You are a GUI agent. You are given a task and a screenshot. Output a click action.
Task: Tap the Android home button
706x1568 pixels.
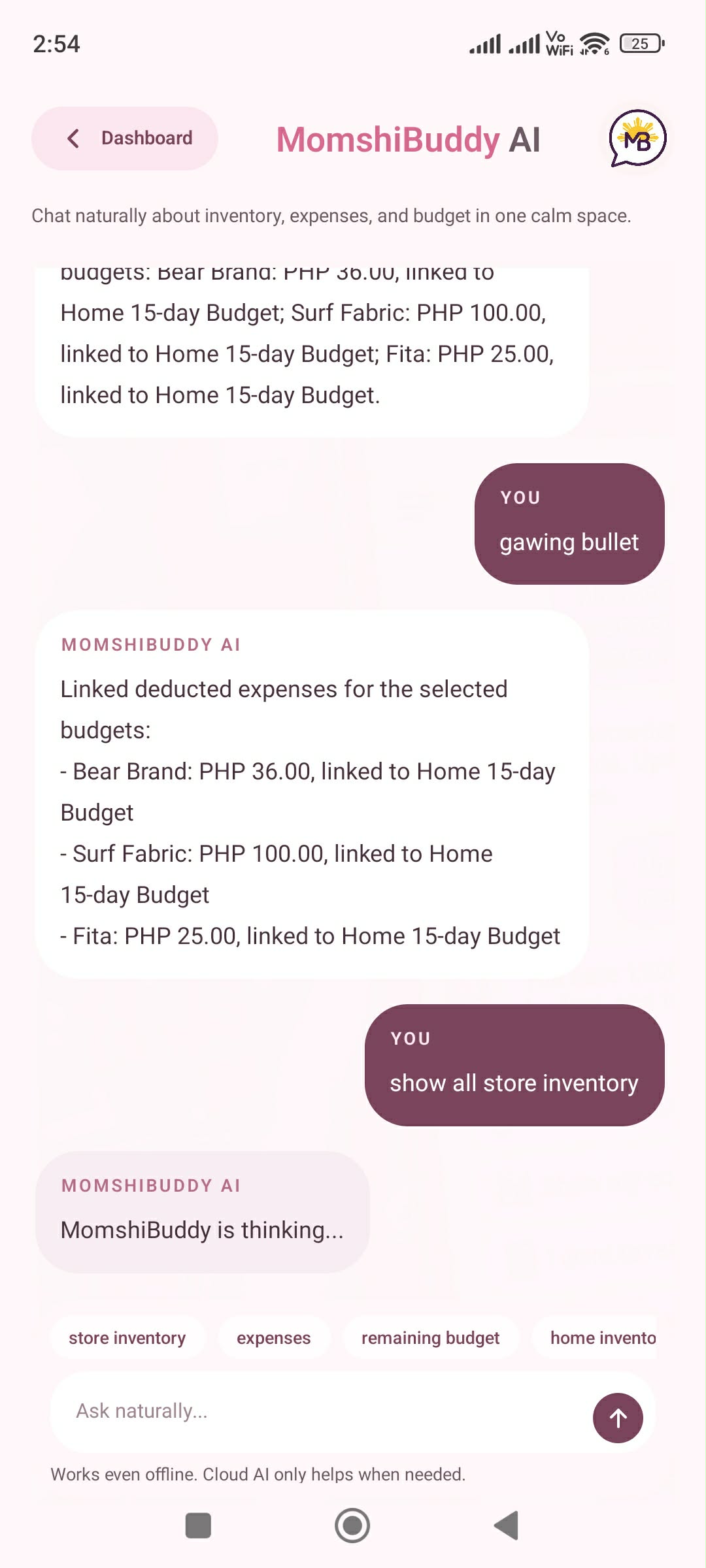tap(352, 1526)
